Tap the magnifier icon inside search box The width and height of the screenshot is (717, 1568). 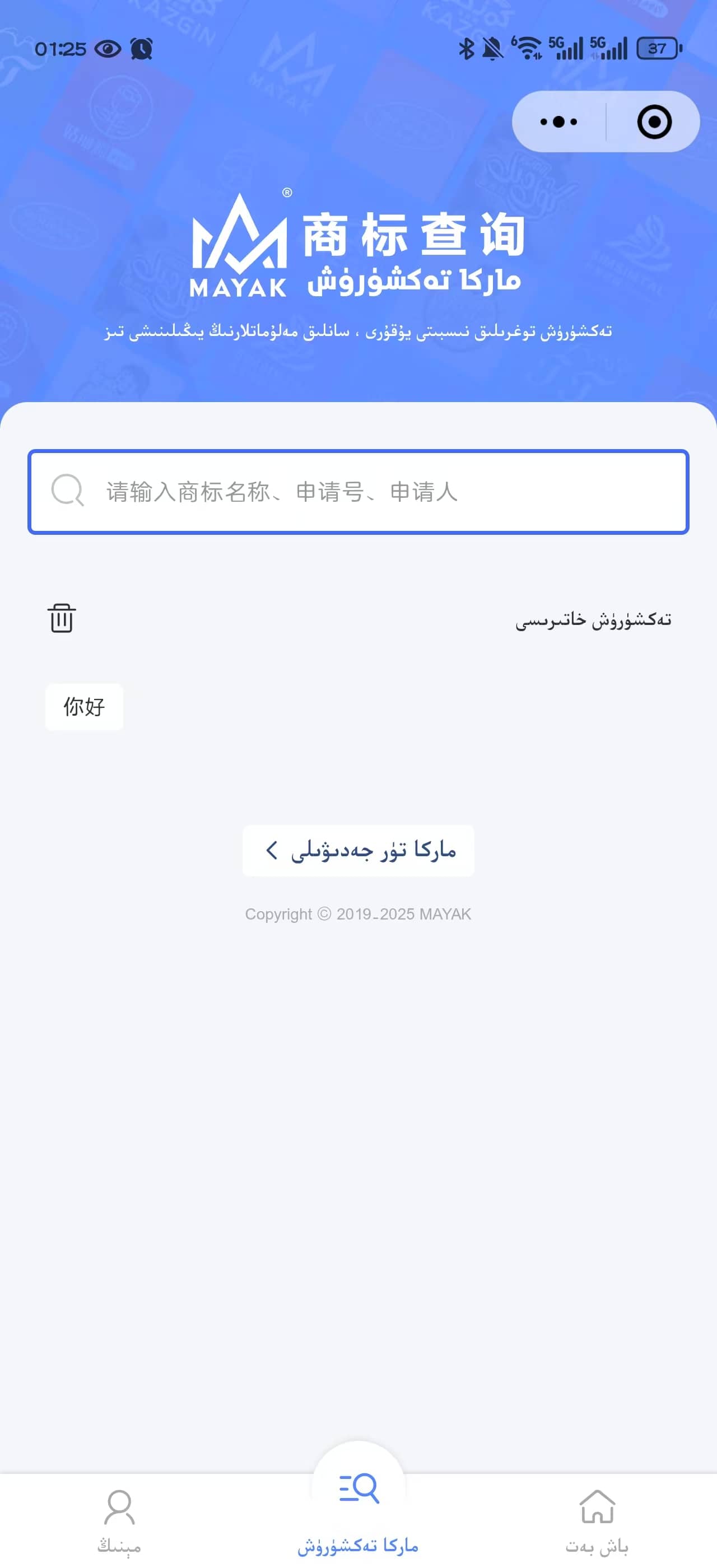tap(69, 493)
